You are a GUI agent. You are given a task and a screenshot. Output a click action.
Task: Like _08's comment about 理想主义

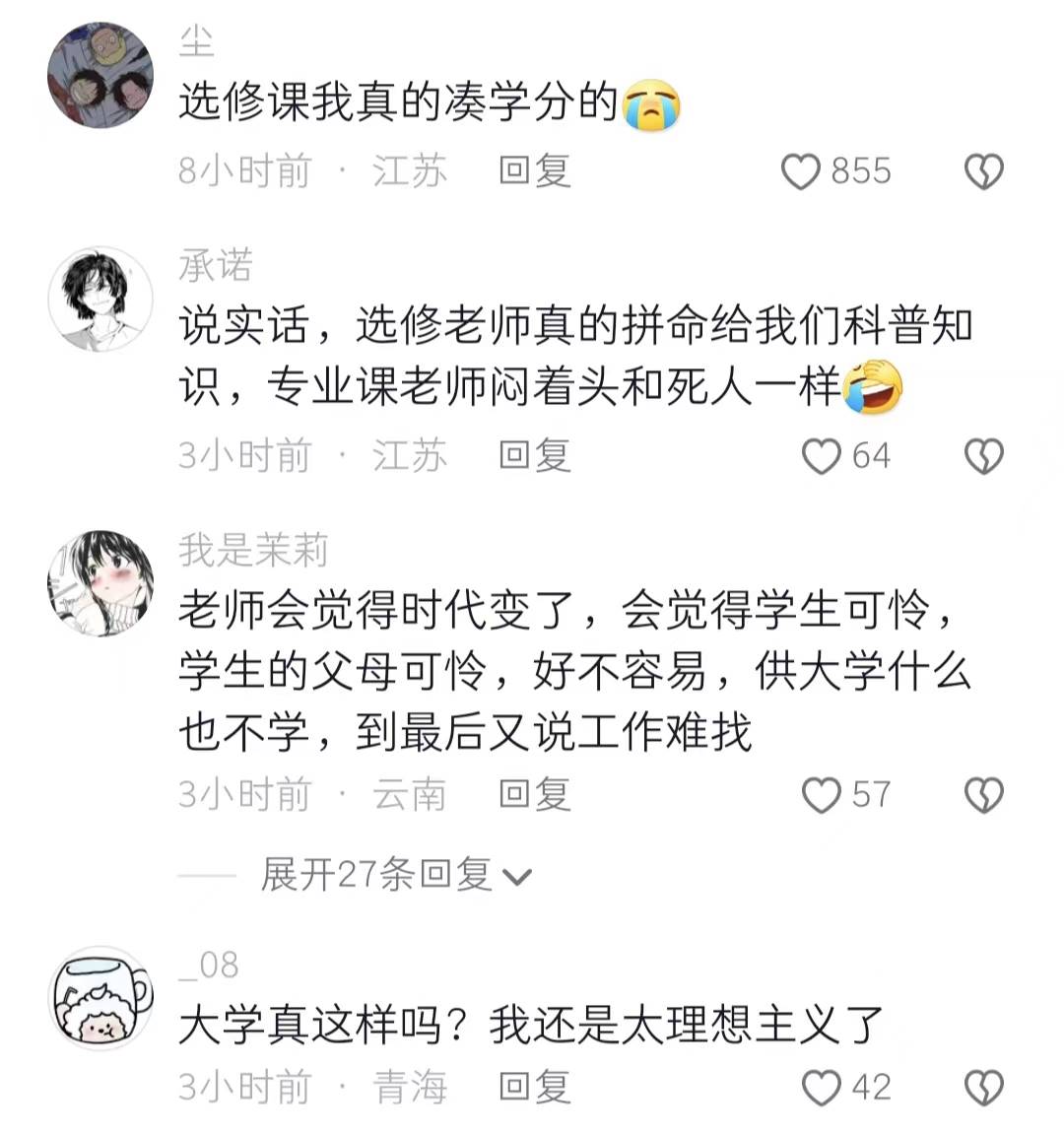[821, 1088]
